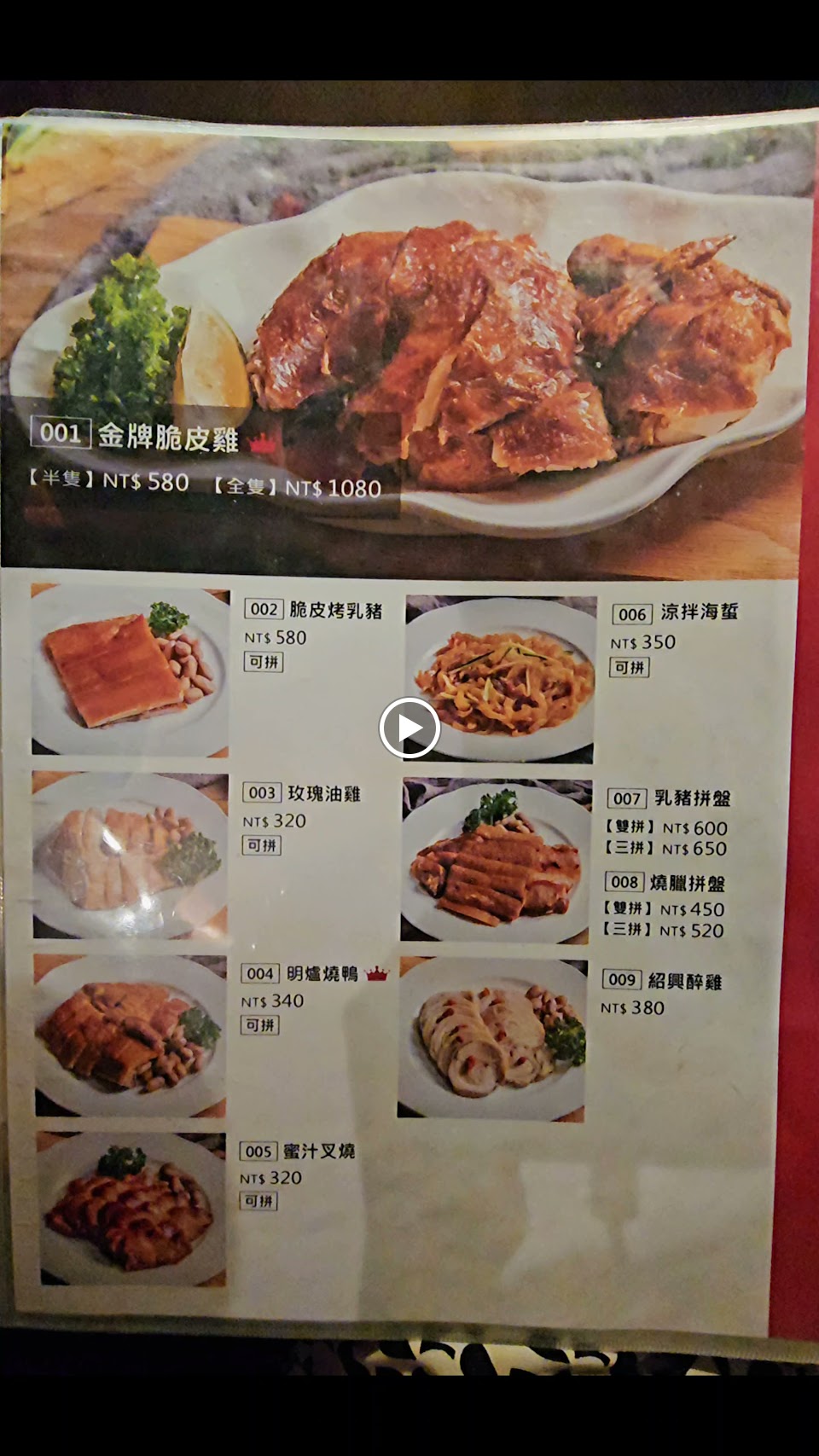This screenshot has height=1456, width=819.
Task: Play the menu video
Action: click(x=409, y=728)
